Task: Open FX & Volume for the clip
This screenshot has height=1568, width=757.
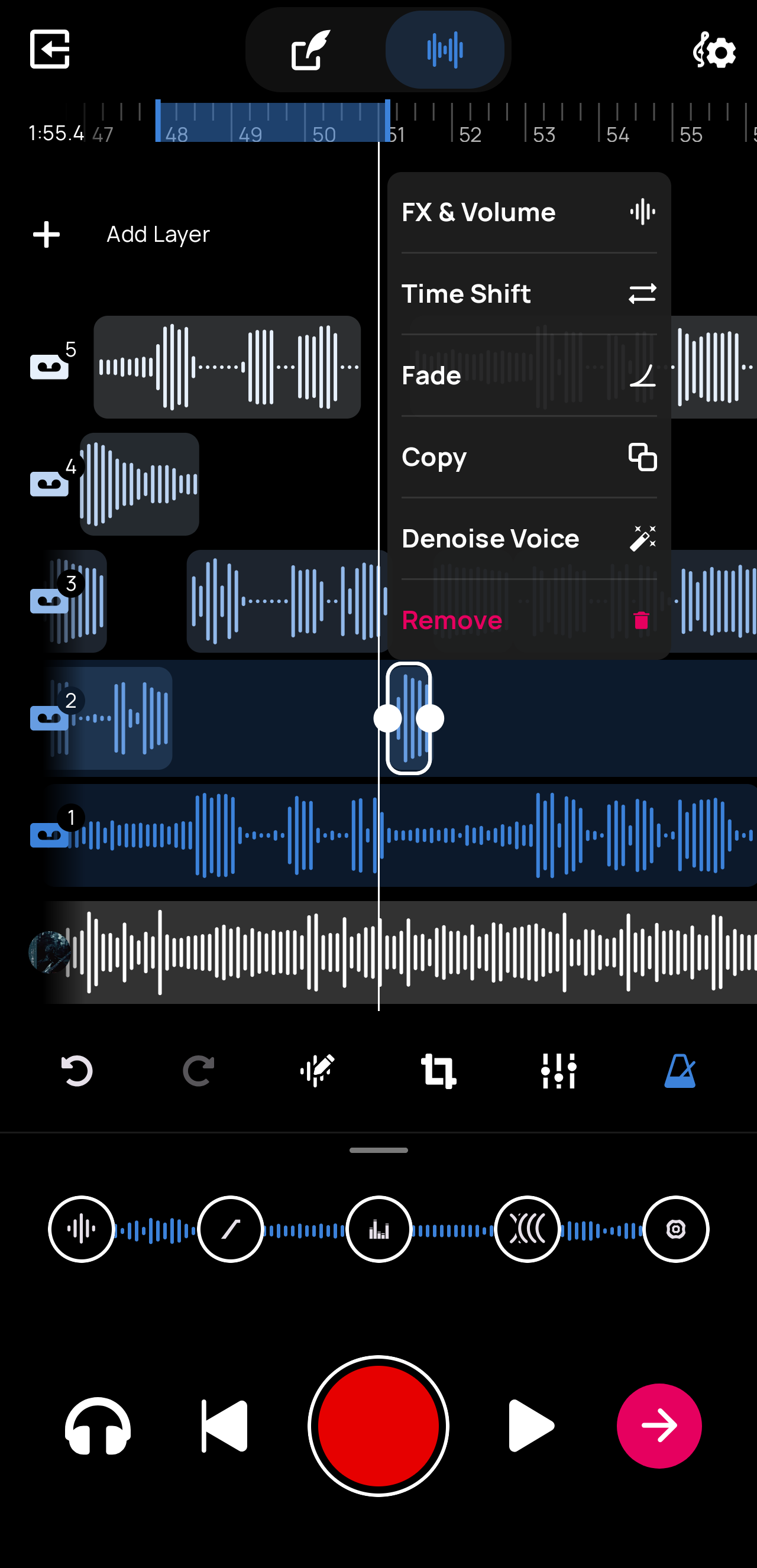Action: click(529, 212)
